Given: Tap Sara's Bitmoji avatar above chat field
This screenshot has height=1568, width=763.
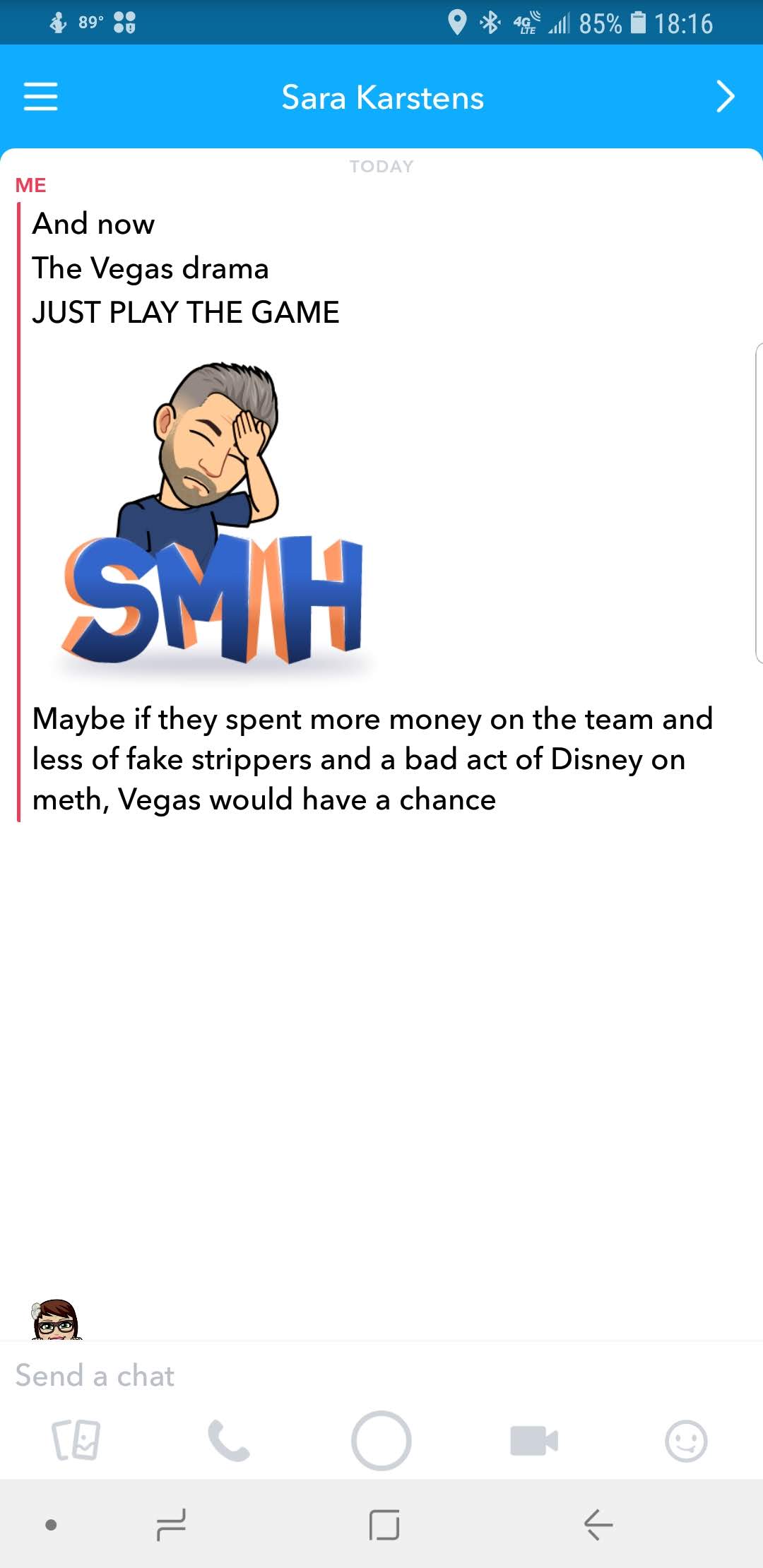Looking at the screenshot, I should coord(55,1319).
